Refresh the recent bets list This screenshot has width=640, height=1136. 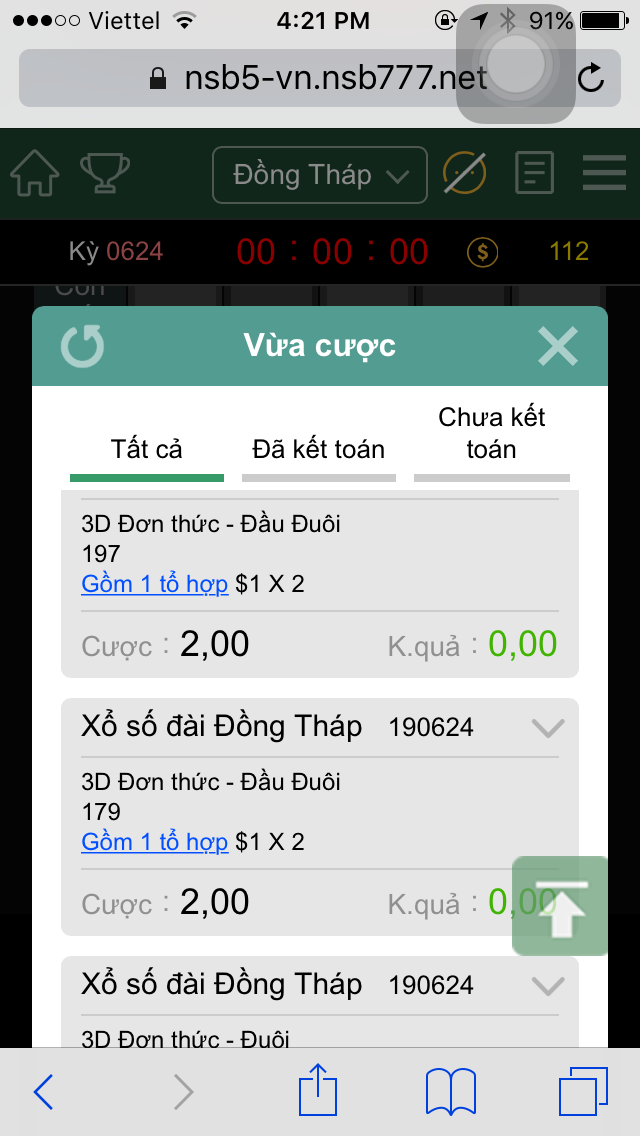click(82, 346)
